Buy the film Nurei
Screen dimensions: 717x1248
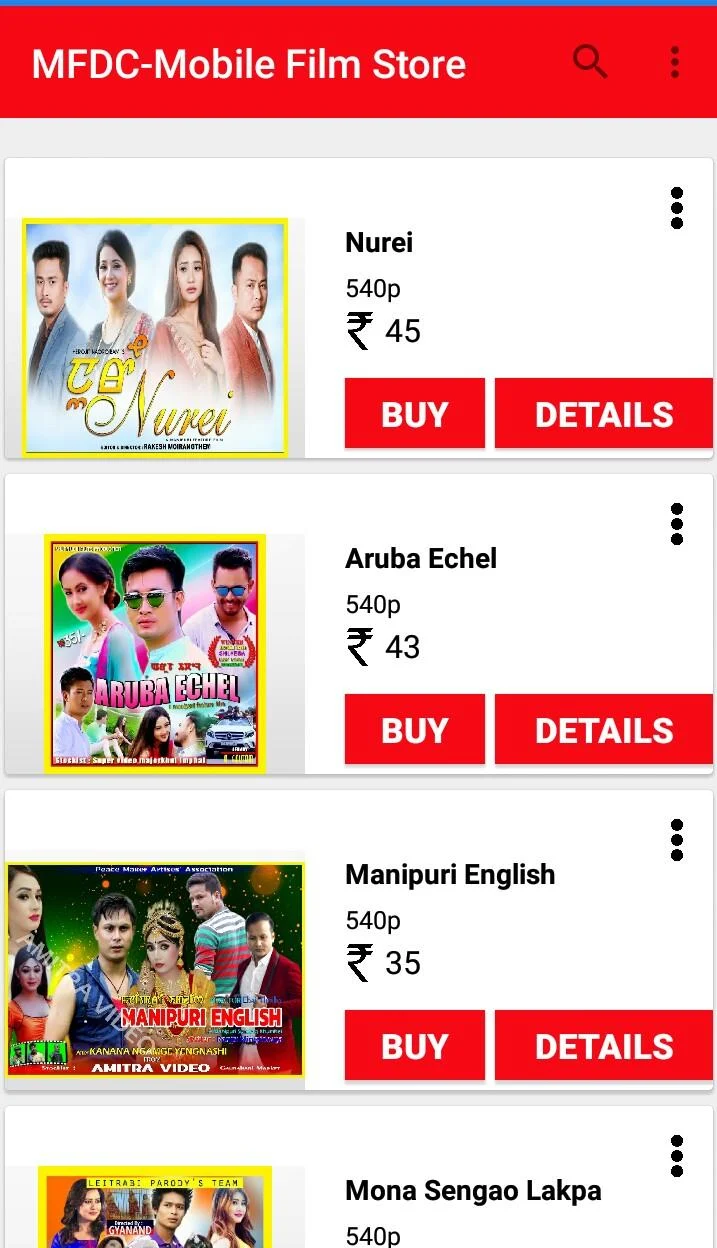(415, 414)
